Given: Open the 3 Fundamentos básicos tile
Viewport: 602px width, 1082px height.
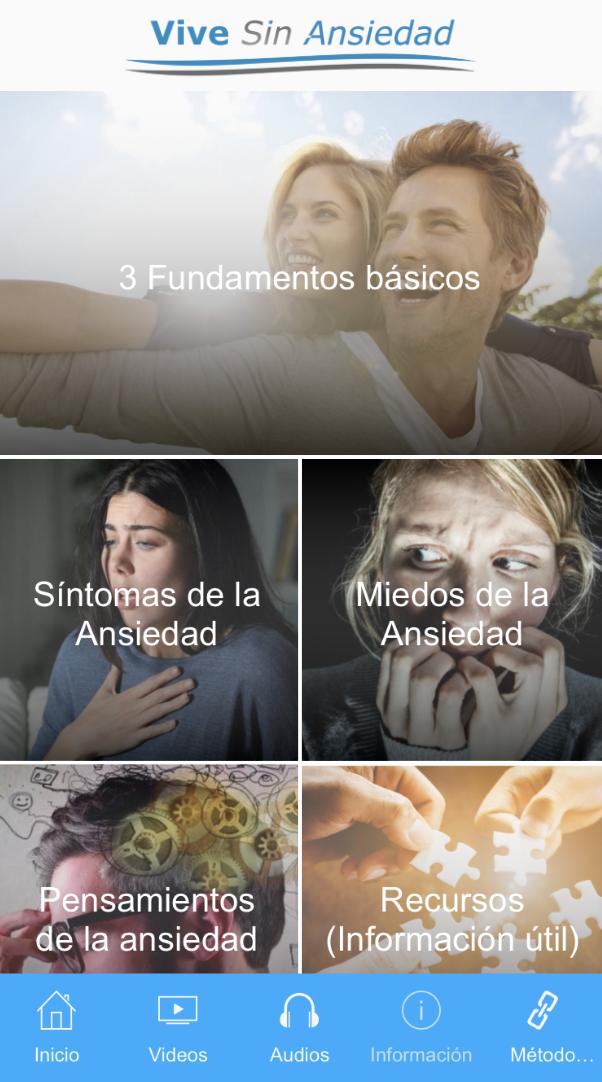Looking at the screenshot, I should point(300,275).
